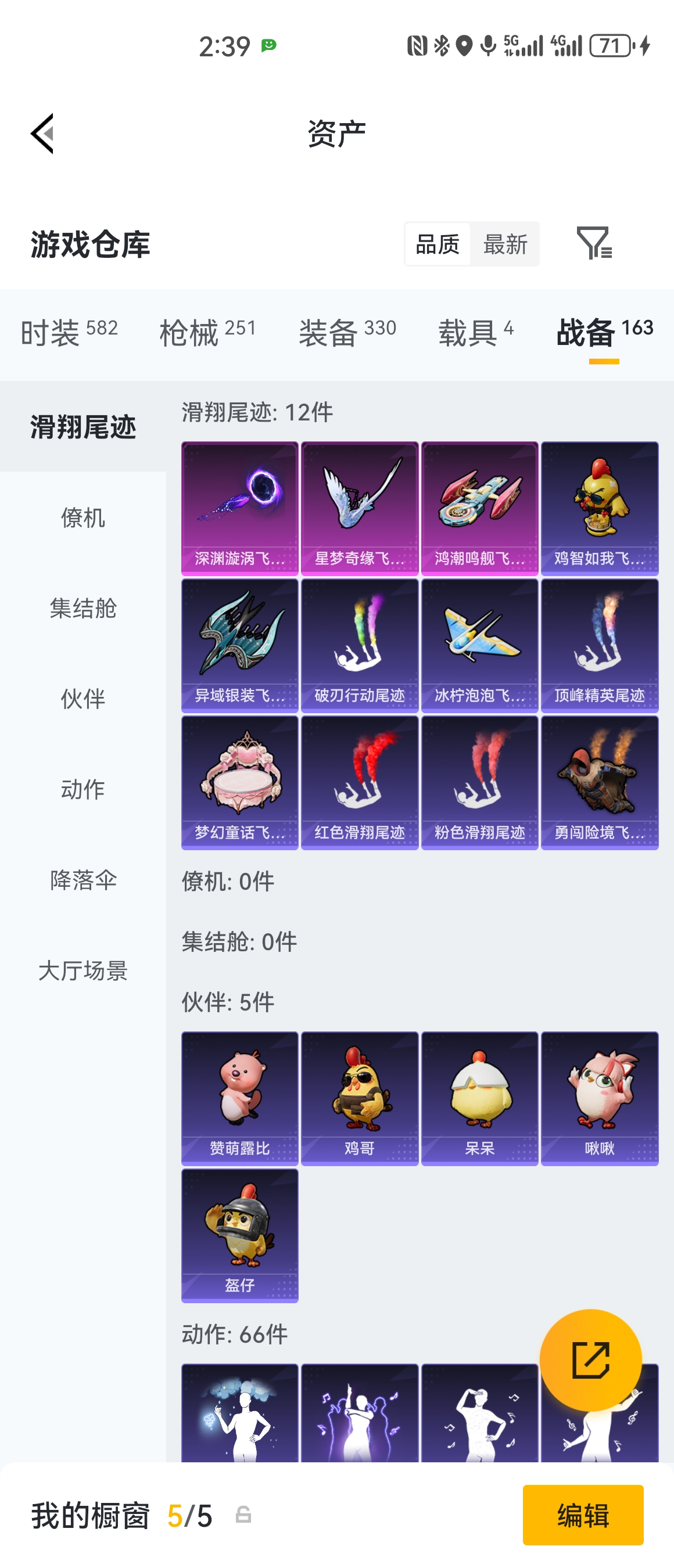Image resolution: width=674 pixels, height=1568 pixels.
Task: Switch to the 枪械 tab
Action: click(207, 332)
